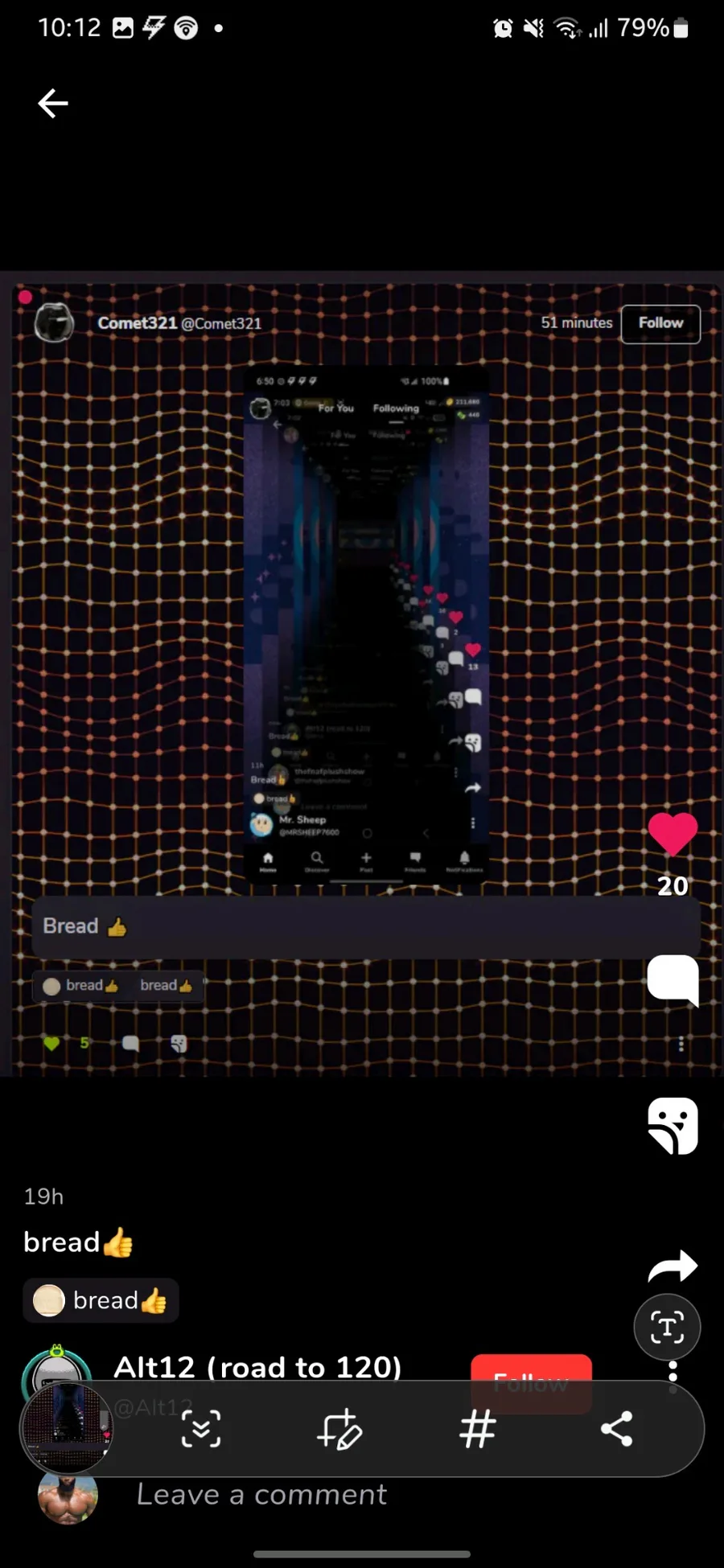Open comments via the speech bubble
Viewport: 724px width, 1568px height.
point(673,980)
